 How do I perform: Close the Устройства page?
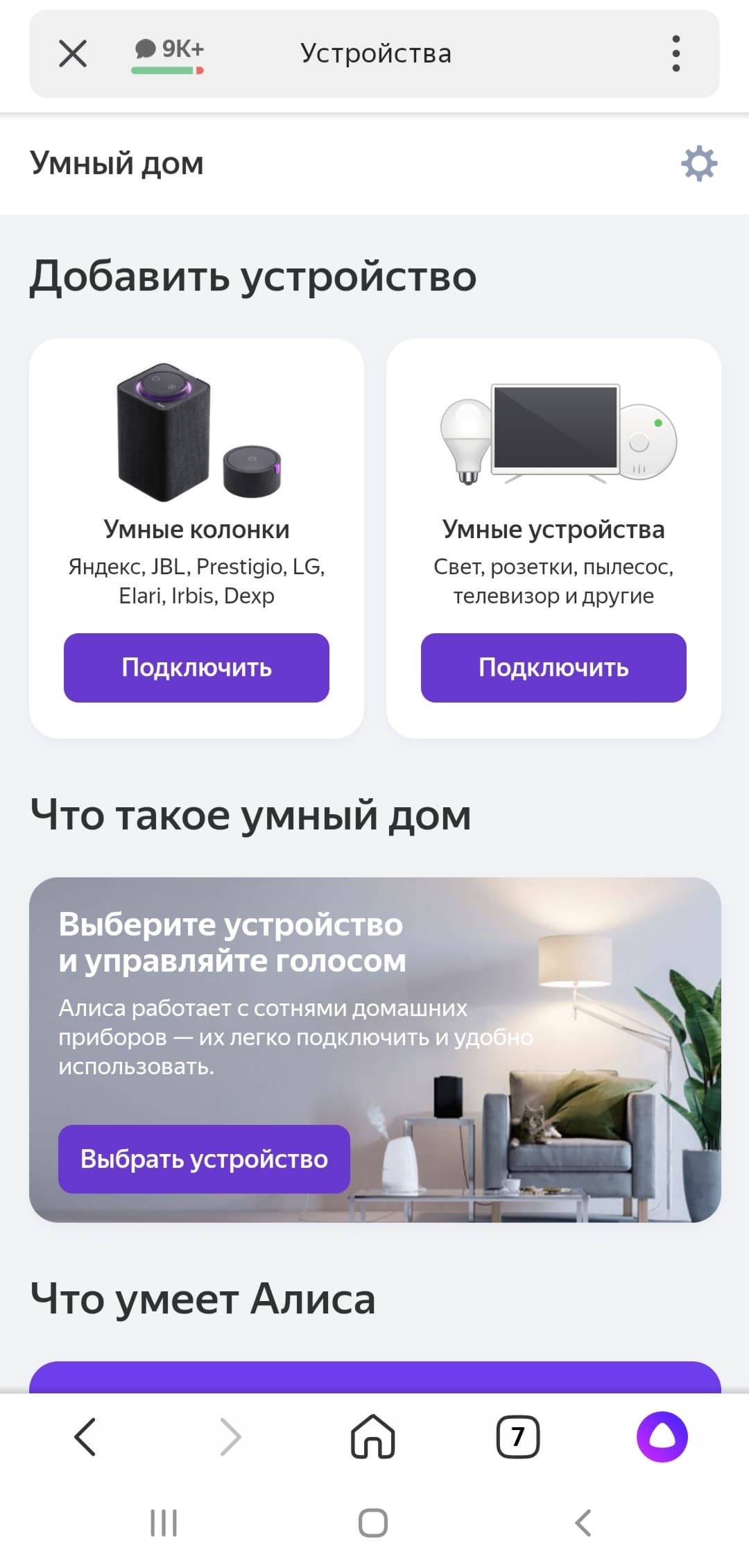(73, 53)
